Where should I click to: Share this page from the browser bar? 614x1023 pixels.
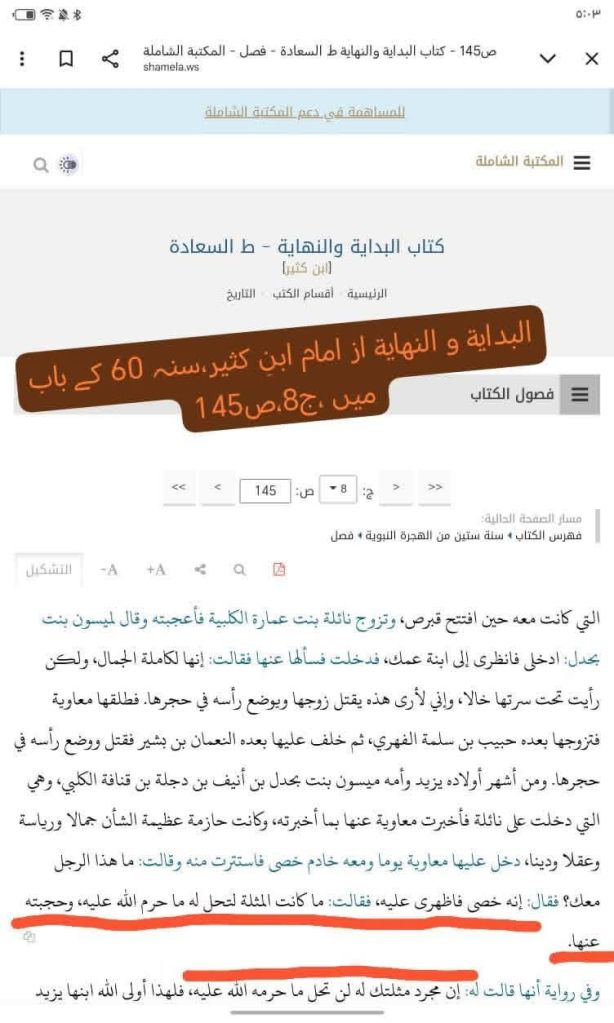coord(110,58)
